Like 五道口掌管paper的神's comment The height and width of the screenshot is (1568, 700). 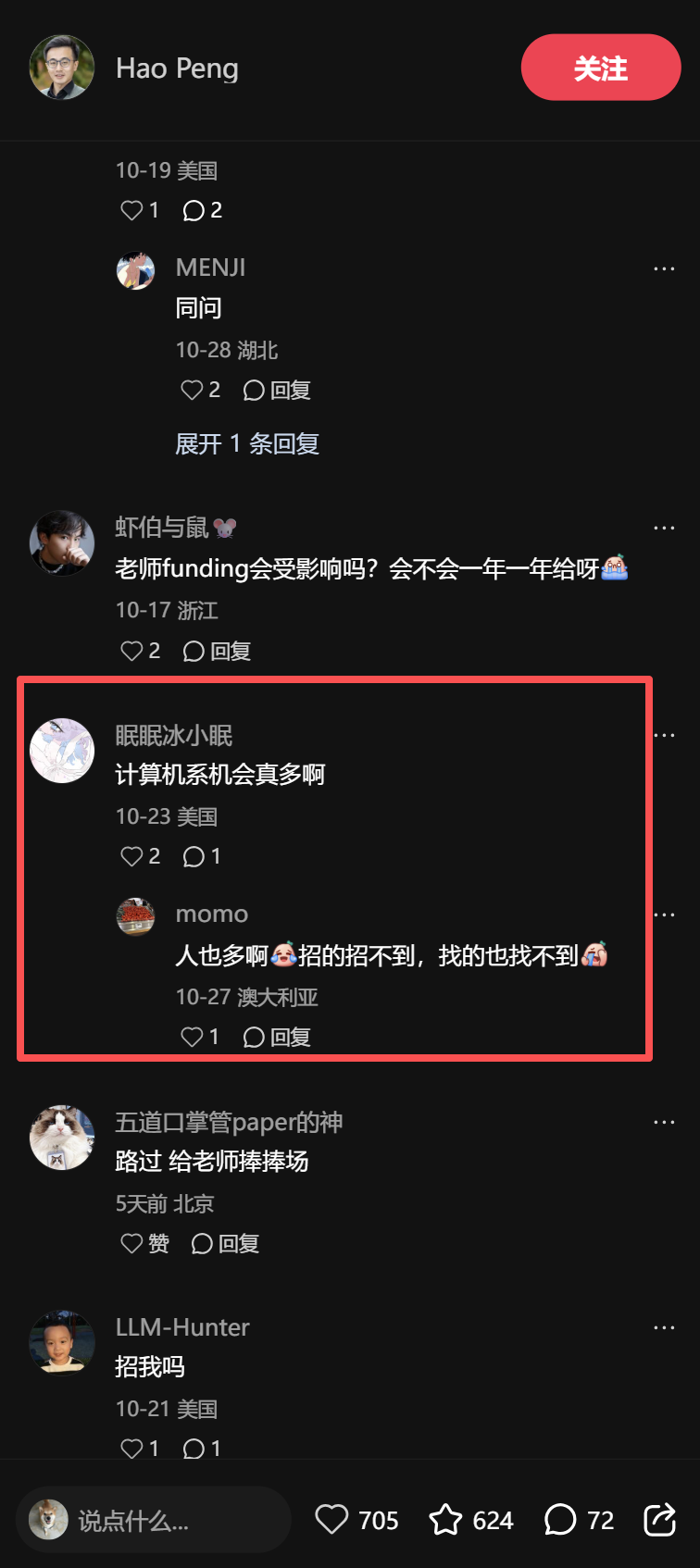132,1243
